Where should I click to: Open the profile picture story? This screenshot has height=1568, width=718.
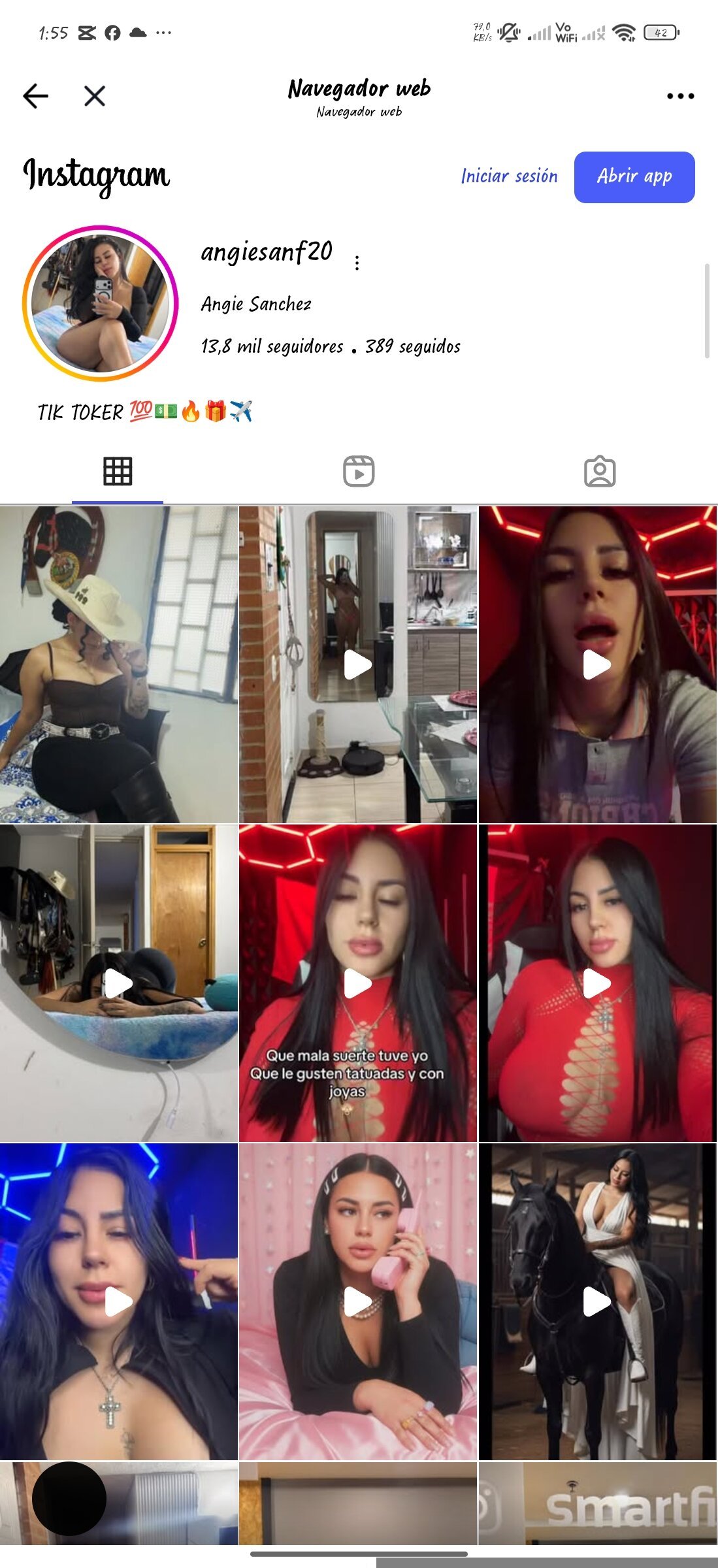(x=100, y=303)
